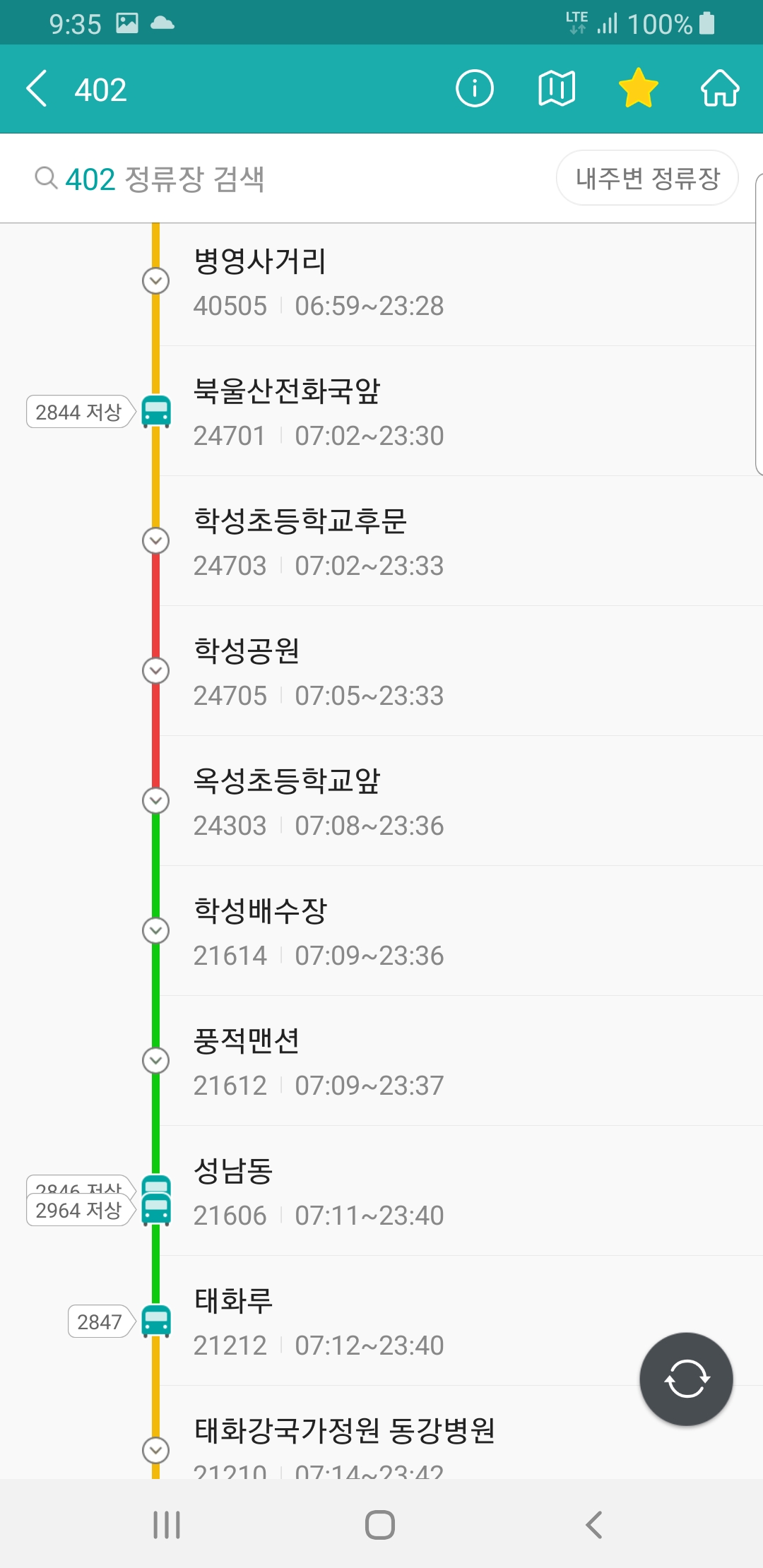
Task: Tap the 내주변 정류장 button
Action: coord(646,178)
